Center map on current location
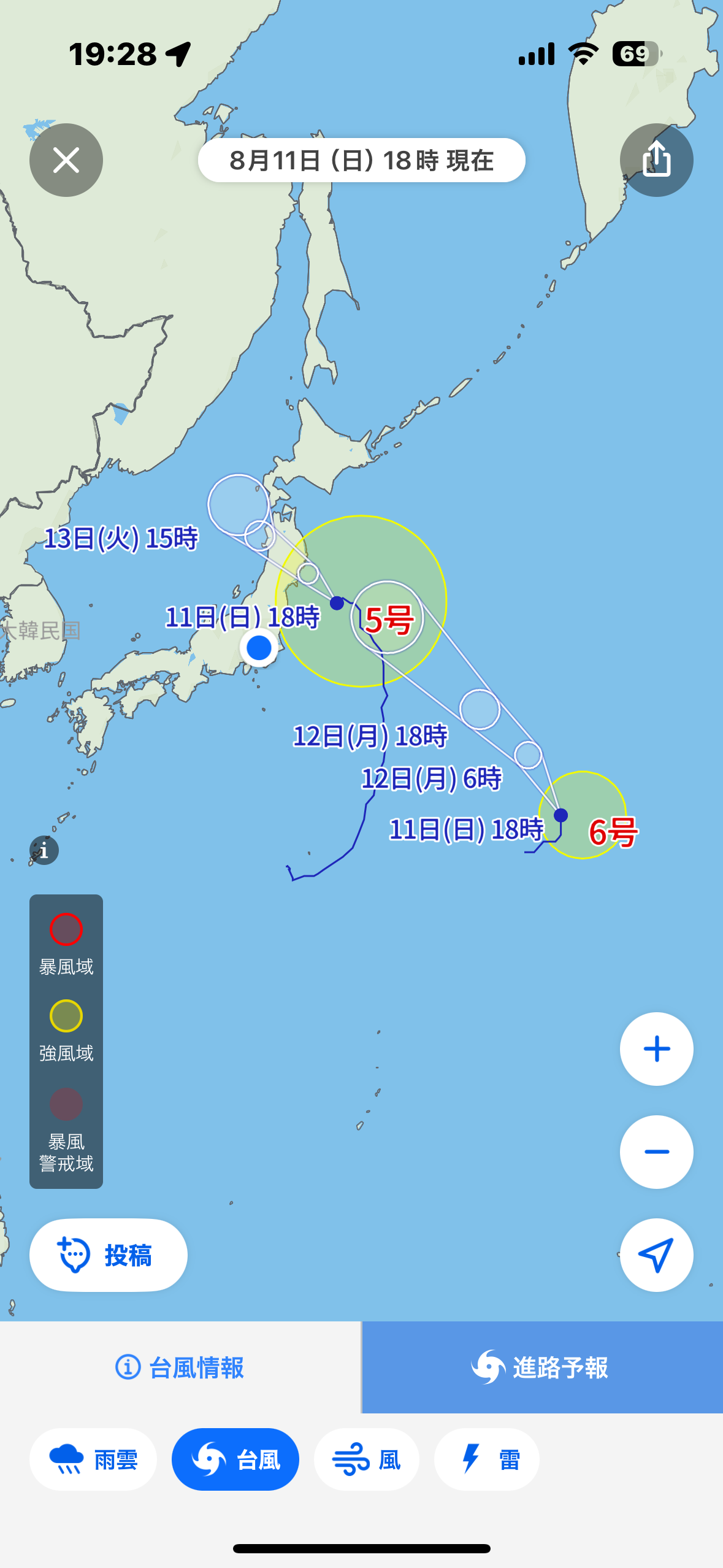The width and height of the screenshot is (723, 1568). [x=656, y=1255]
